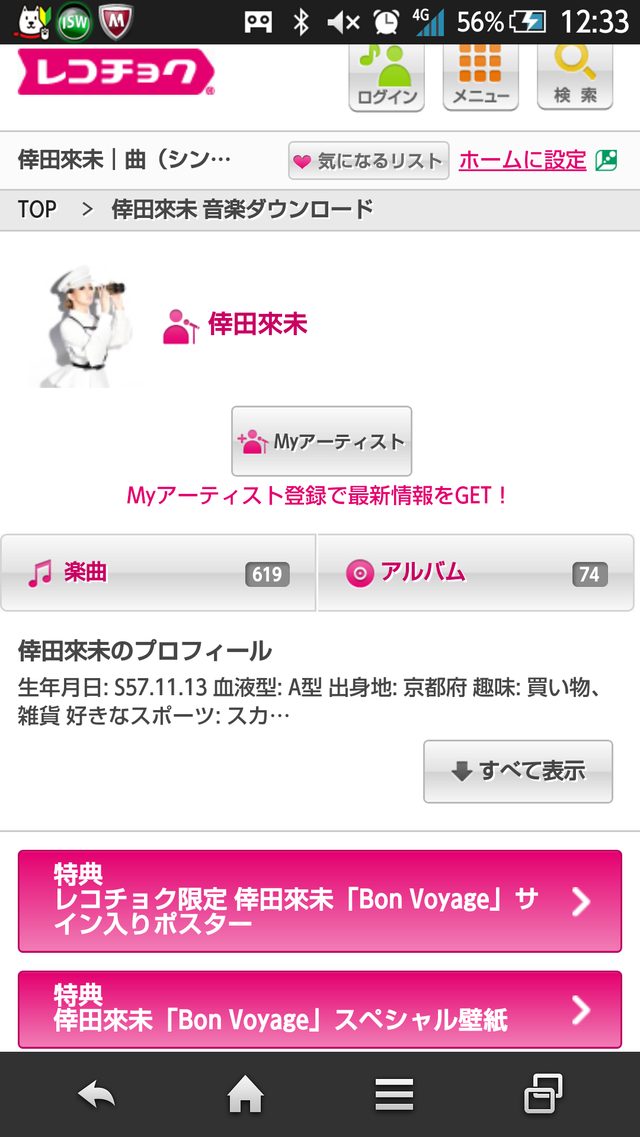The width and height of the screenshot is (640, 1137).
Task: Select the ホームに設定 link
Action: pos(523,160)
